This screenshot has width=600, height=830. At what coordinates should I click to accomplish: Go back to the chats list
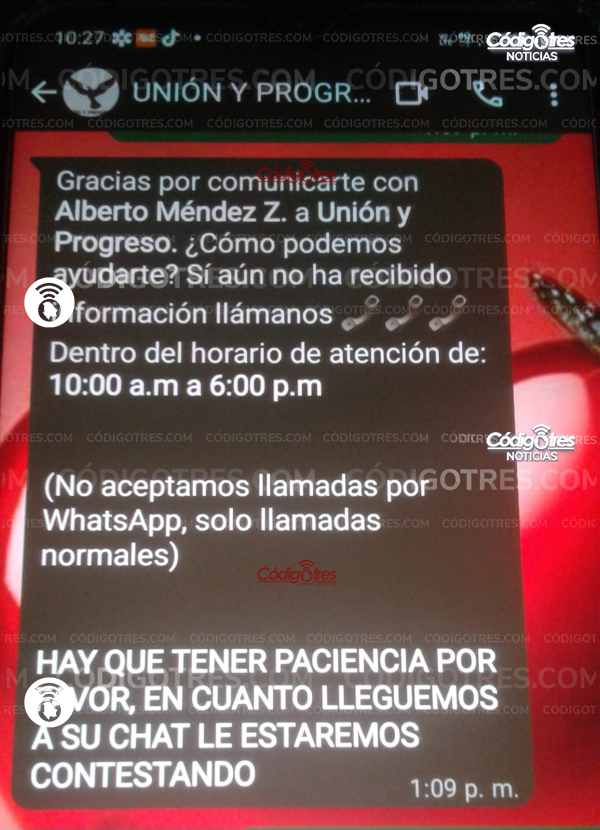tap(43, 93)
